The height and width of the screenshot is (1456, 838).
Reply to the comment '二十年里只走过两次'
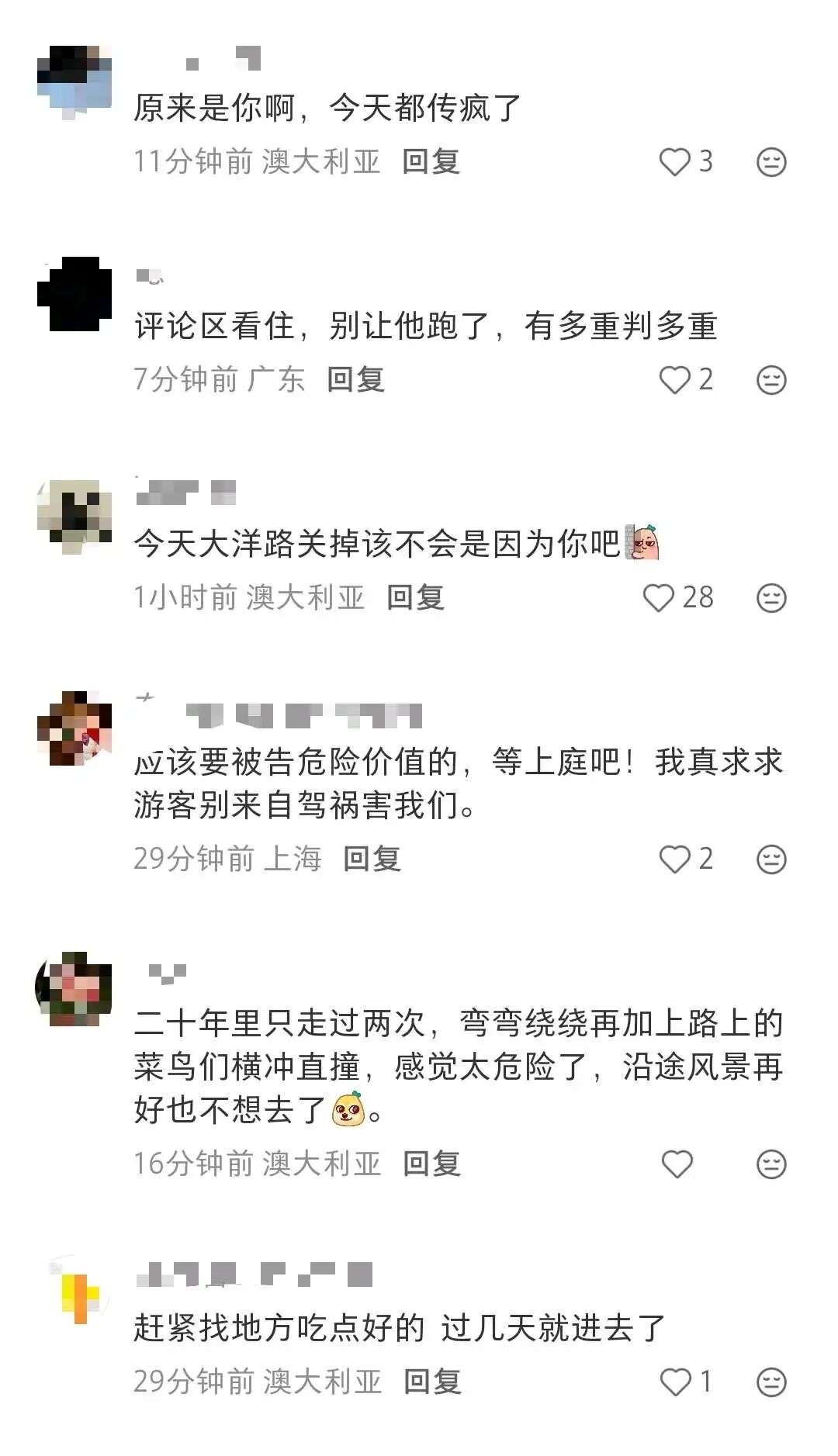tap(432, 1164)
